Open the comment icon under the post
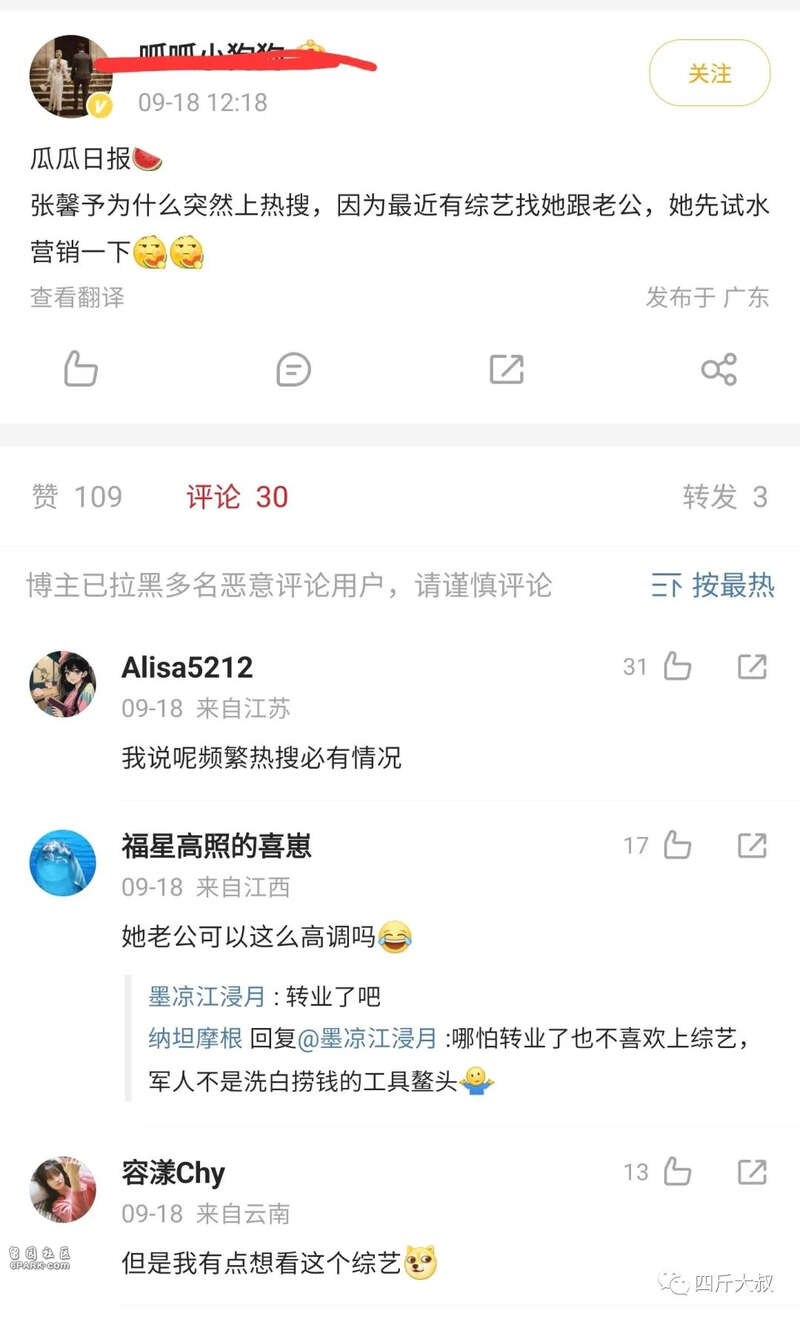The height and width of the screenshot is (1319, 800). coord(293,369)
